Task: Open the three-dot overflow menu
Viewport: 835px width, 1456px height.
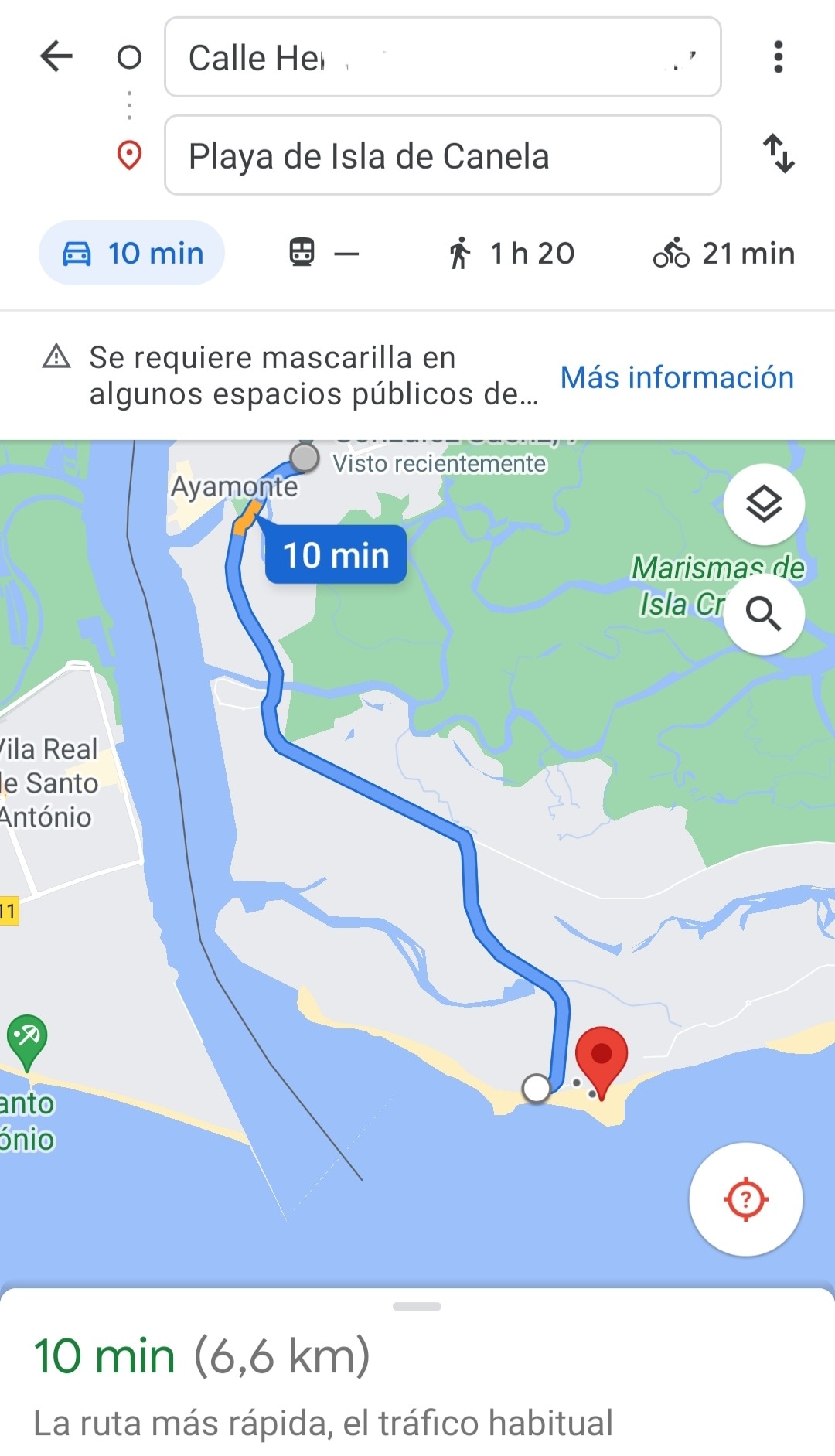Action: click(x=778, y=57)
